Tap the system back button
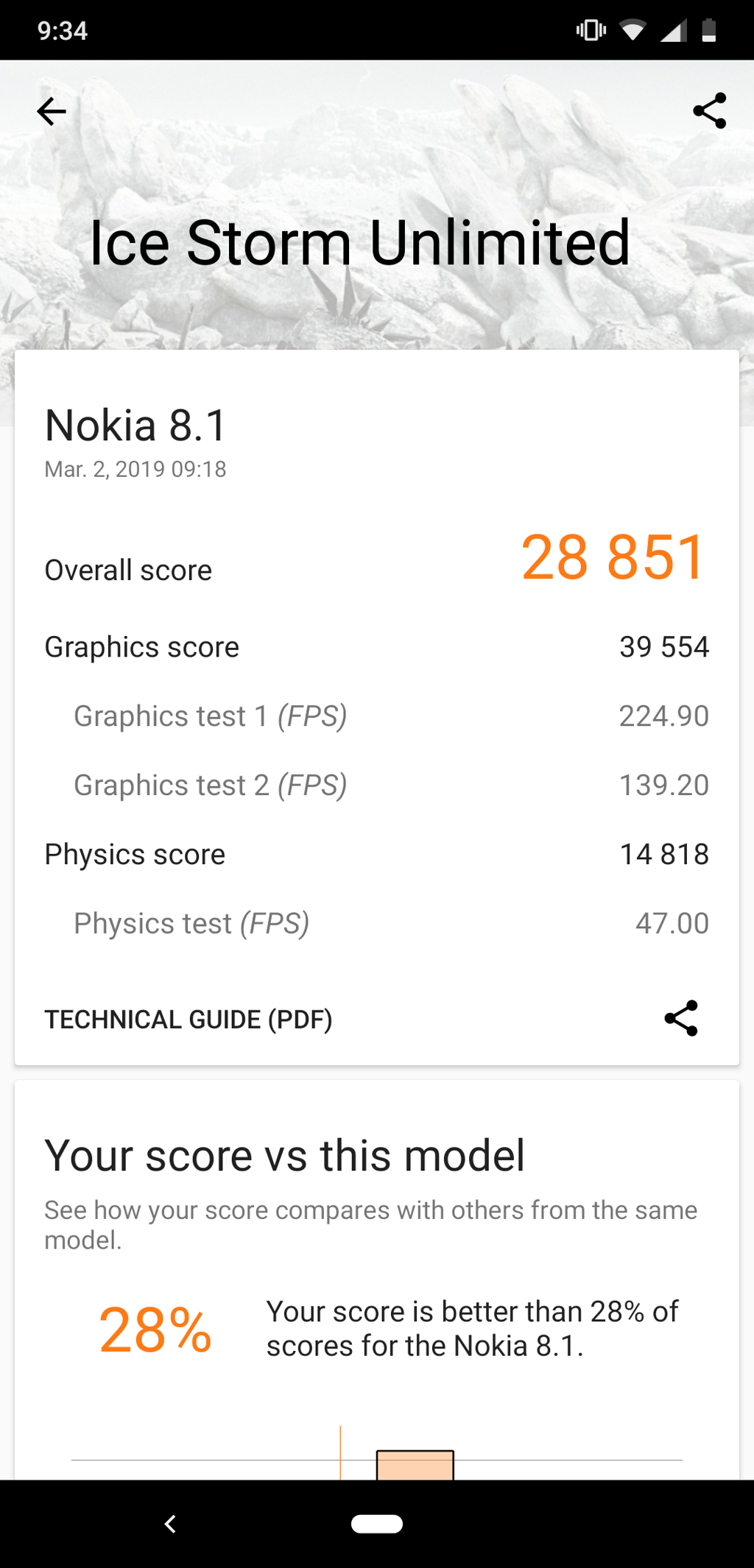The width and height of the screenshot is (754, 1568). pyautogui.click(x=170, y=1524)
